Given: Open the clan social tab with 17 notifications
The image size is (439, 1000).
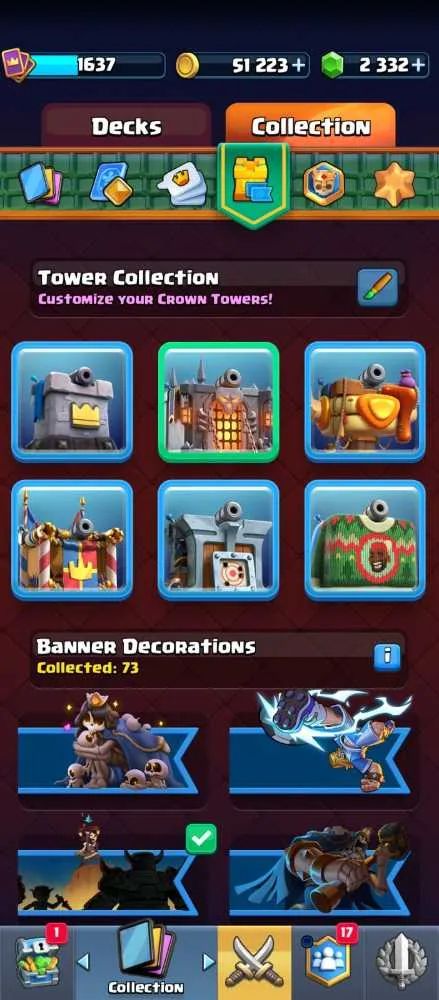Looking at the screenshot, I should tap(329, 962).
